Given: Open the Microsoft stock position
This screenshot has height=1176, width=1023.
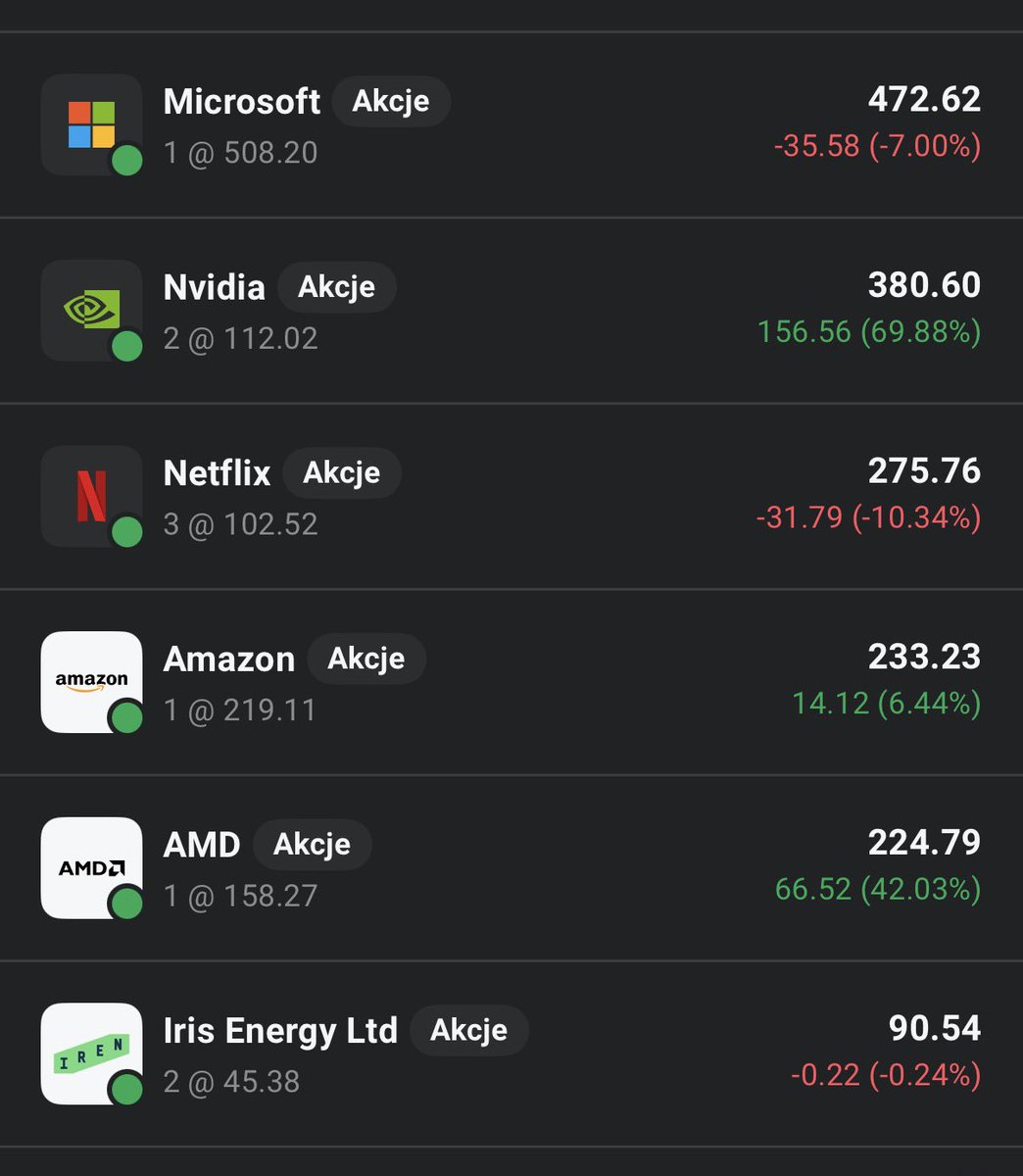Looking at the screenshot, I should (241, 102).
